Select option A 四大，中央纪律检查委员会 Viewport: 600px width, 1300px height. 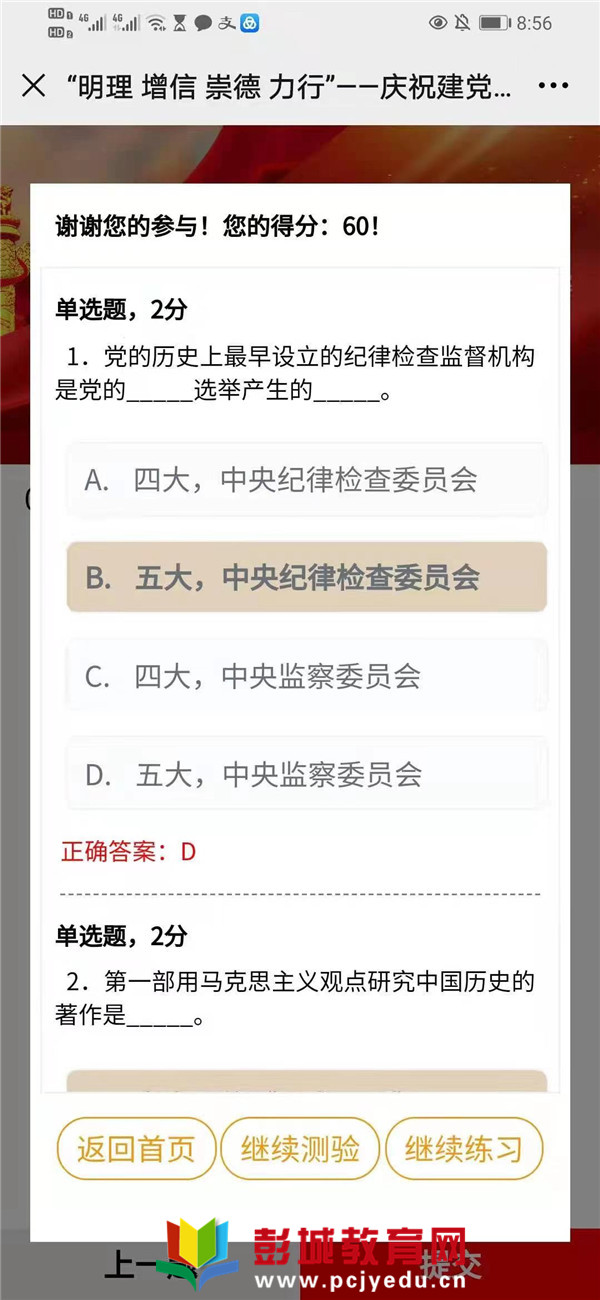click(306, 480)
